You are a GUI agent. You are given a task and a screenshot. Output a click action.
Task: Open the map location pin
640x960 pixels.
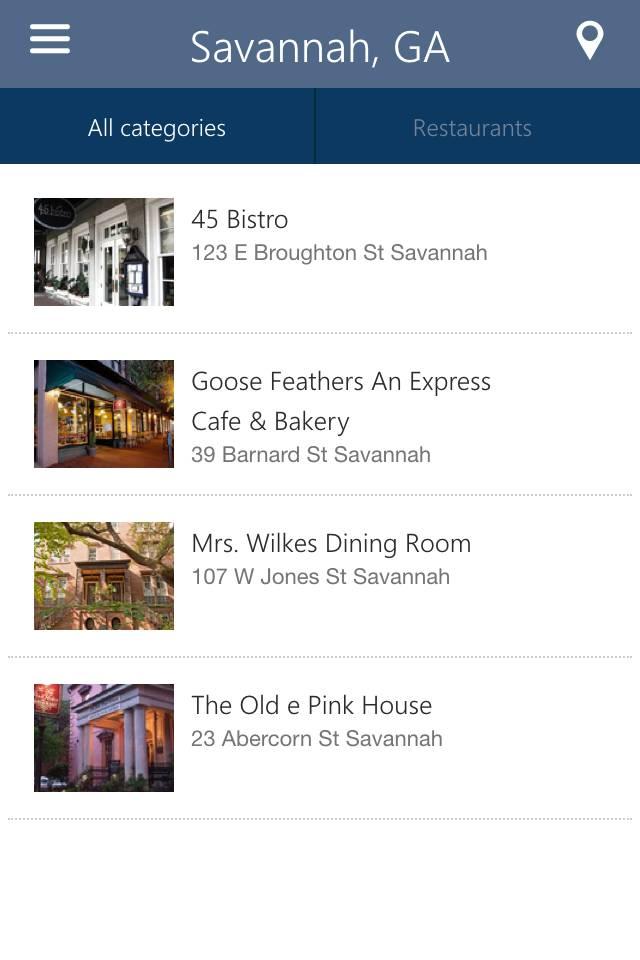590,41
